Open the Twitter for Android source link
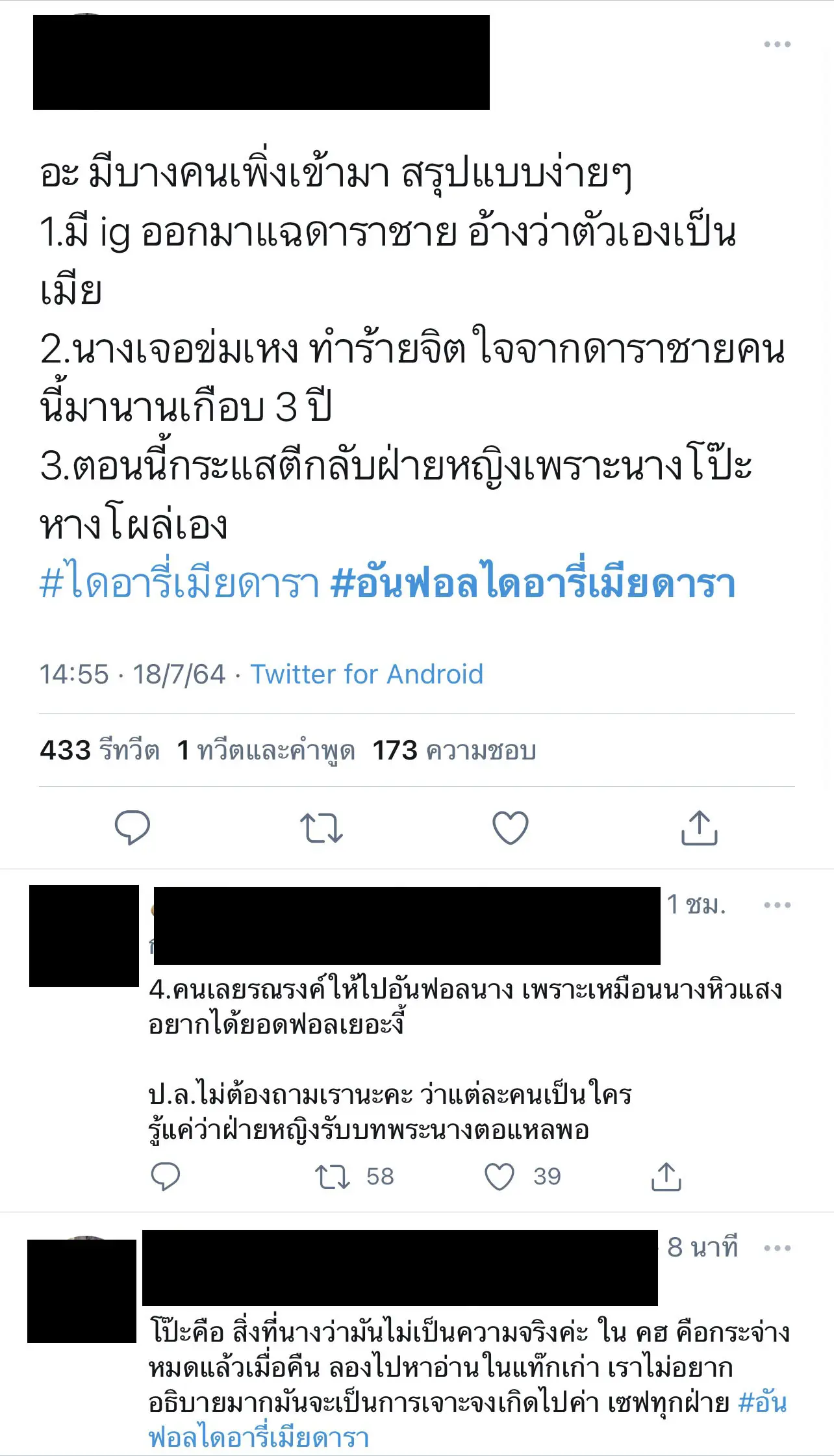Image resolution: width=834 pixels, height=1456 pixels. pos(367,674)
